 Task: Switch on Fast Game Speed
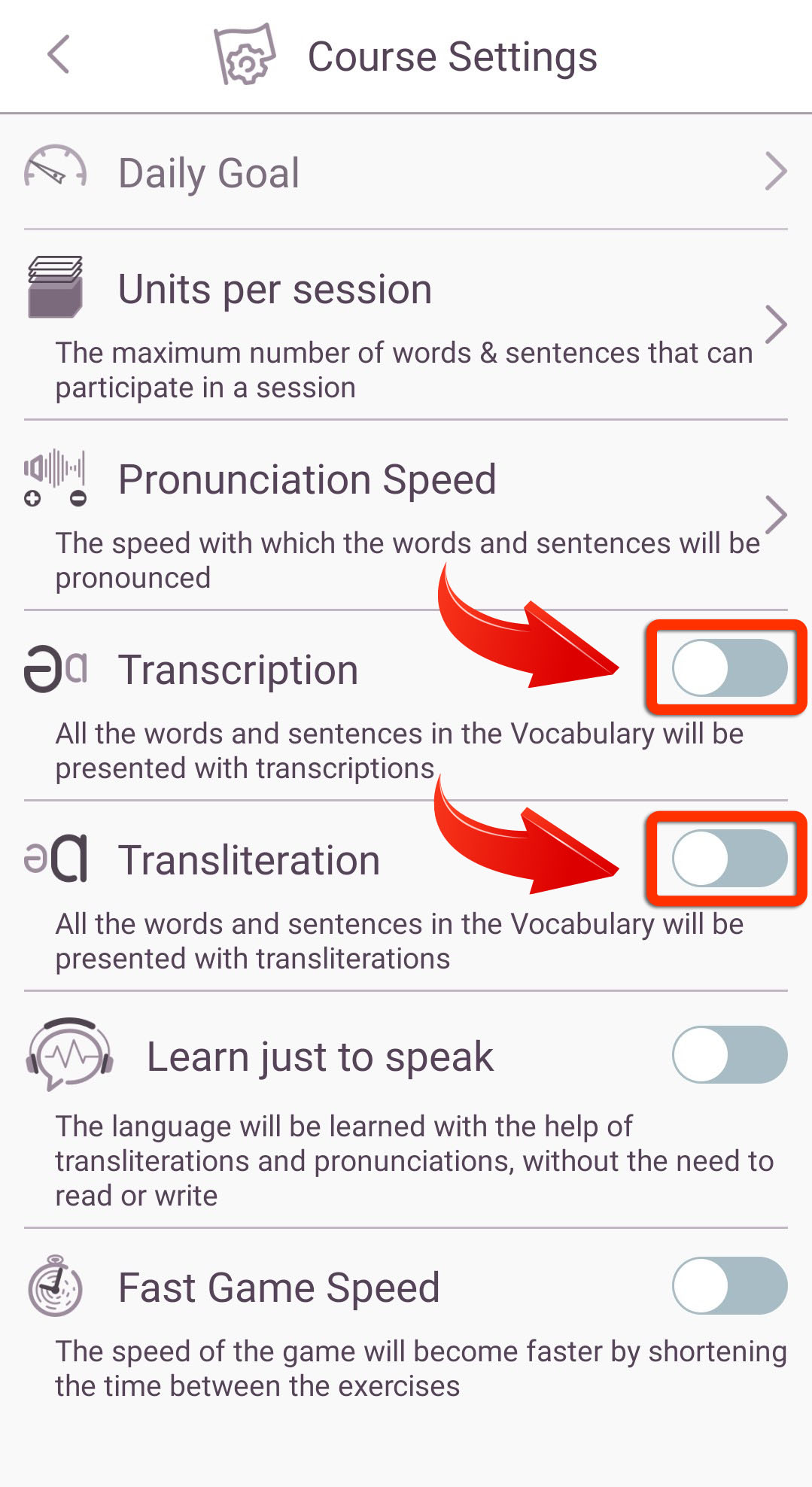click(x=729, y=1285)
